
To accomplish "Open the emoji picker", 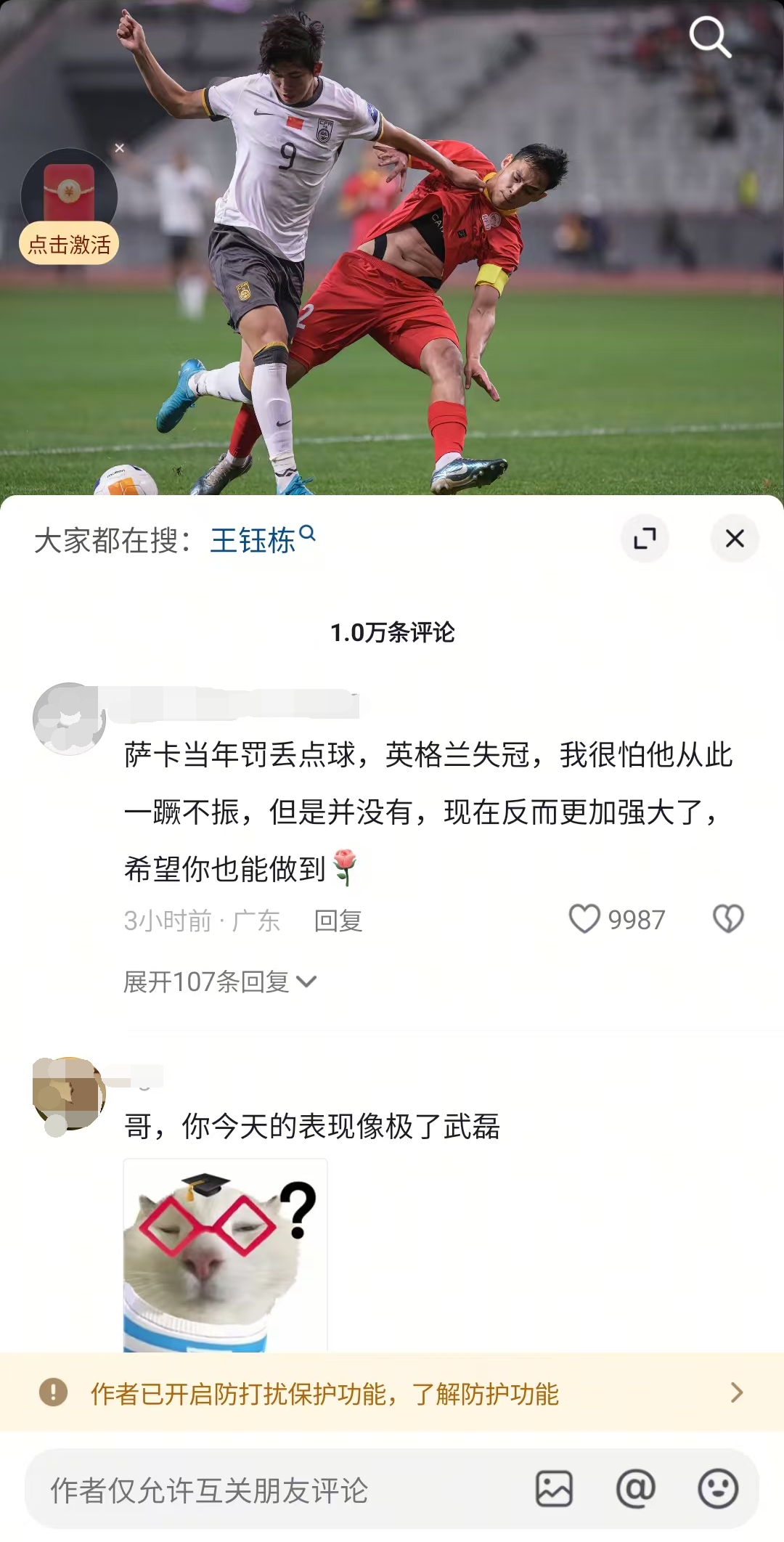I will 718,1490.
